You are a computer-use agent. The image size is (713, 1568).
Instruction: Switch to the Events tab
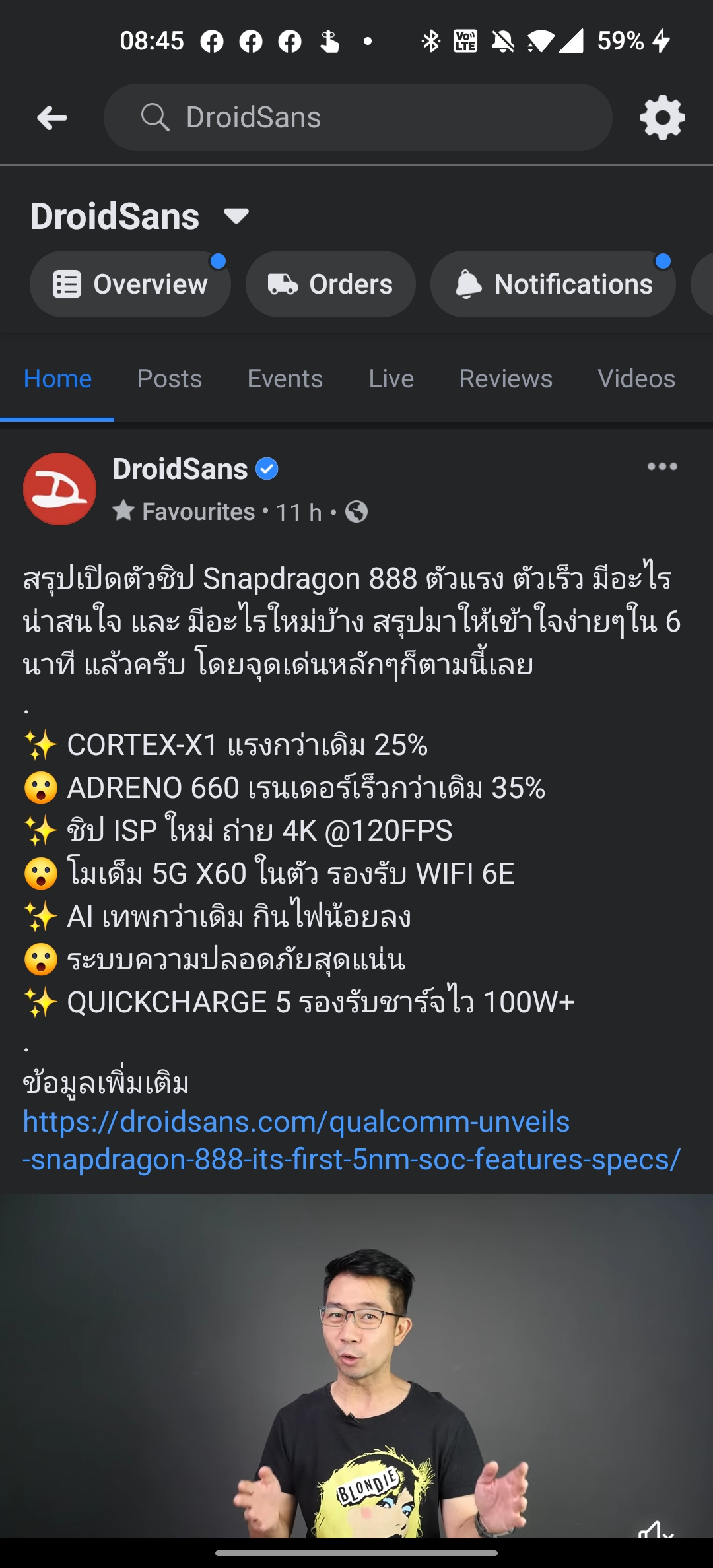pyautogui.click(x=285, y=379)
